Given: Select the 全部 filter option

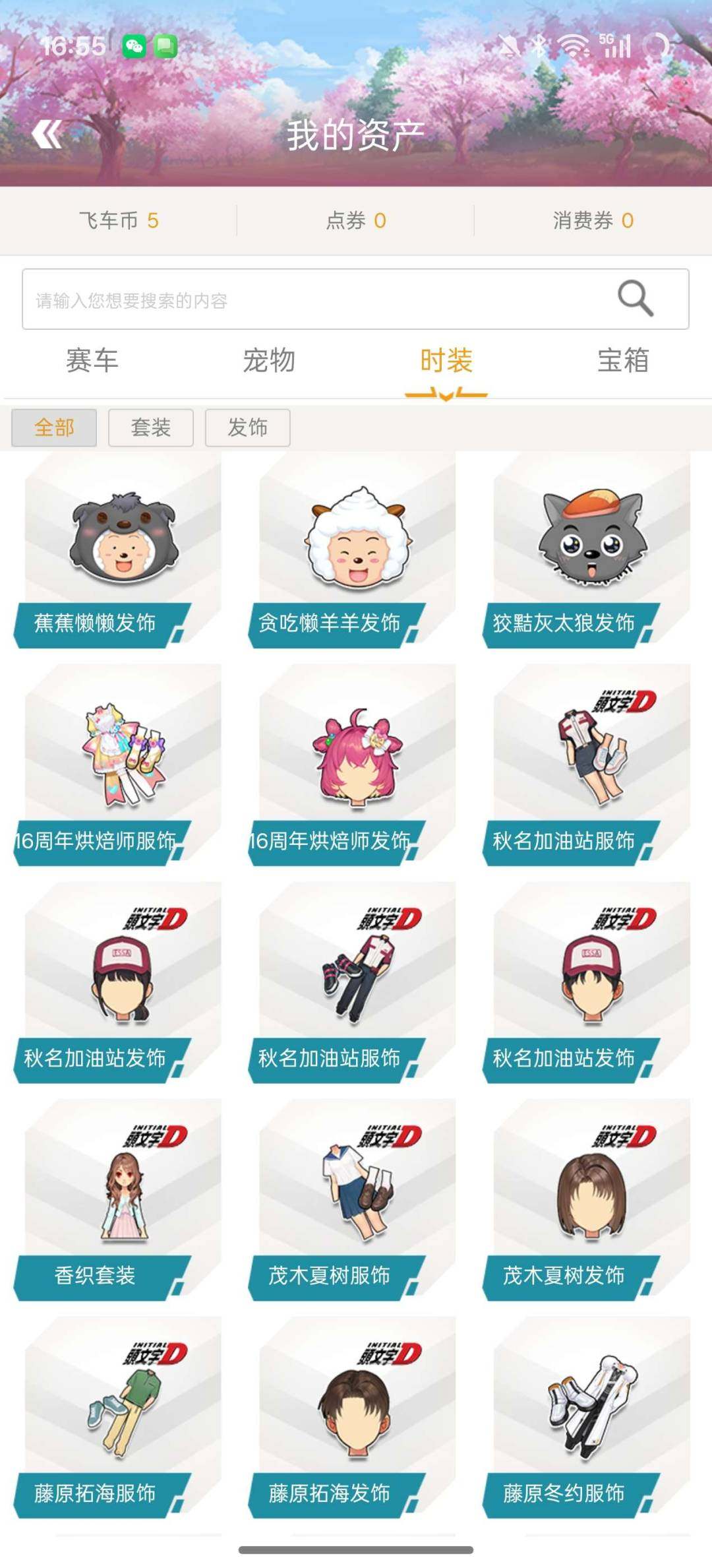Looking at the screenshot, I should [x=54, y=428].
